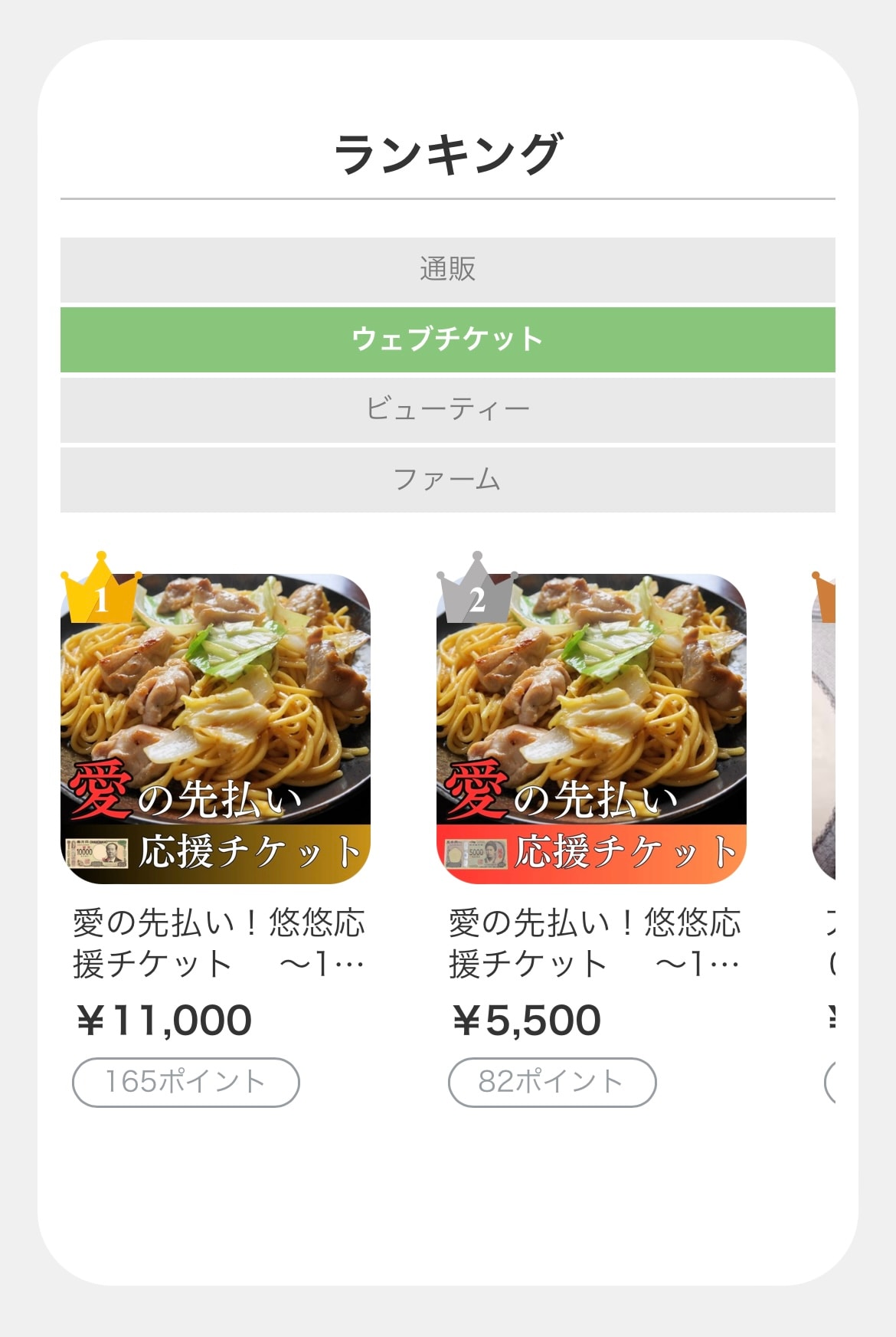Open the rank 2 ticket priced ¥5,500

591,729
